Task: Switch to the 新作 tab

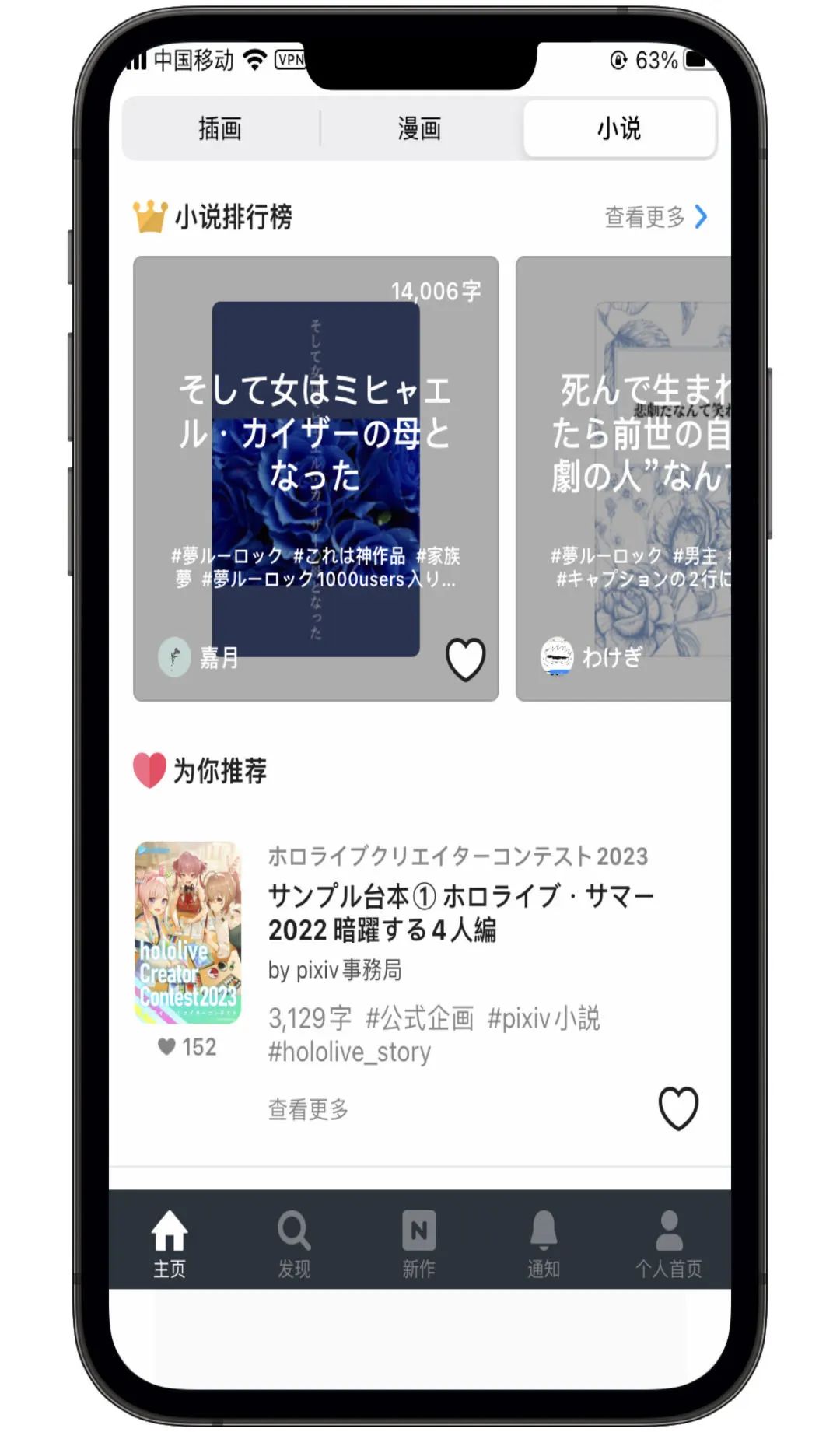Action: point(418,1244)
